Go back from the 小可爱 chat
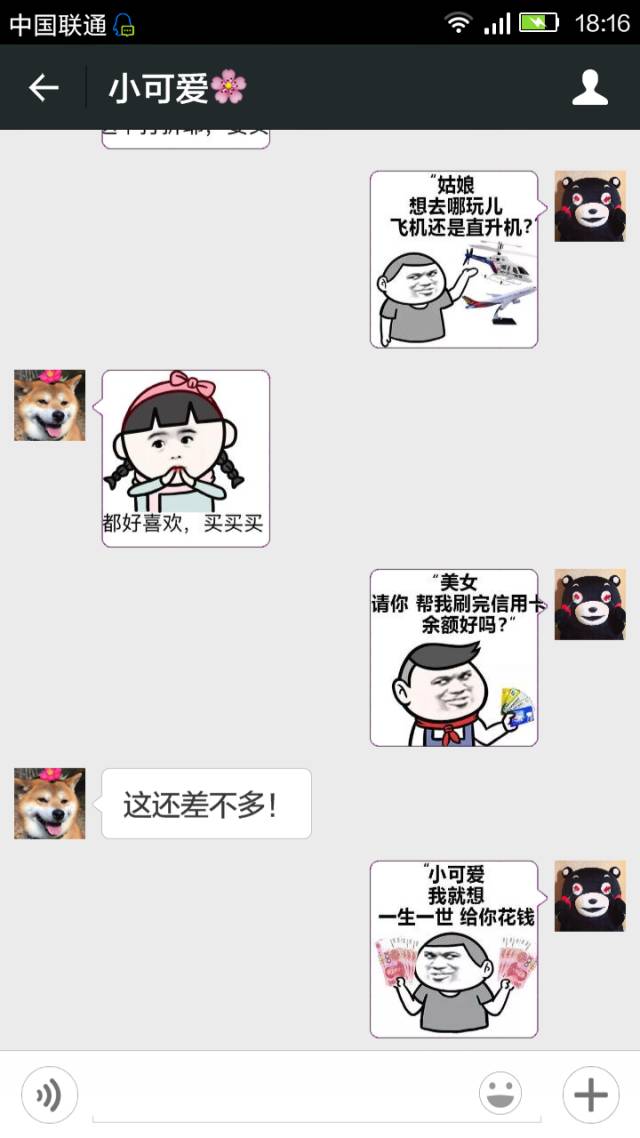640x1138 pixels. [43, 88]
